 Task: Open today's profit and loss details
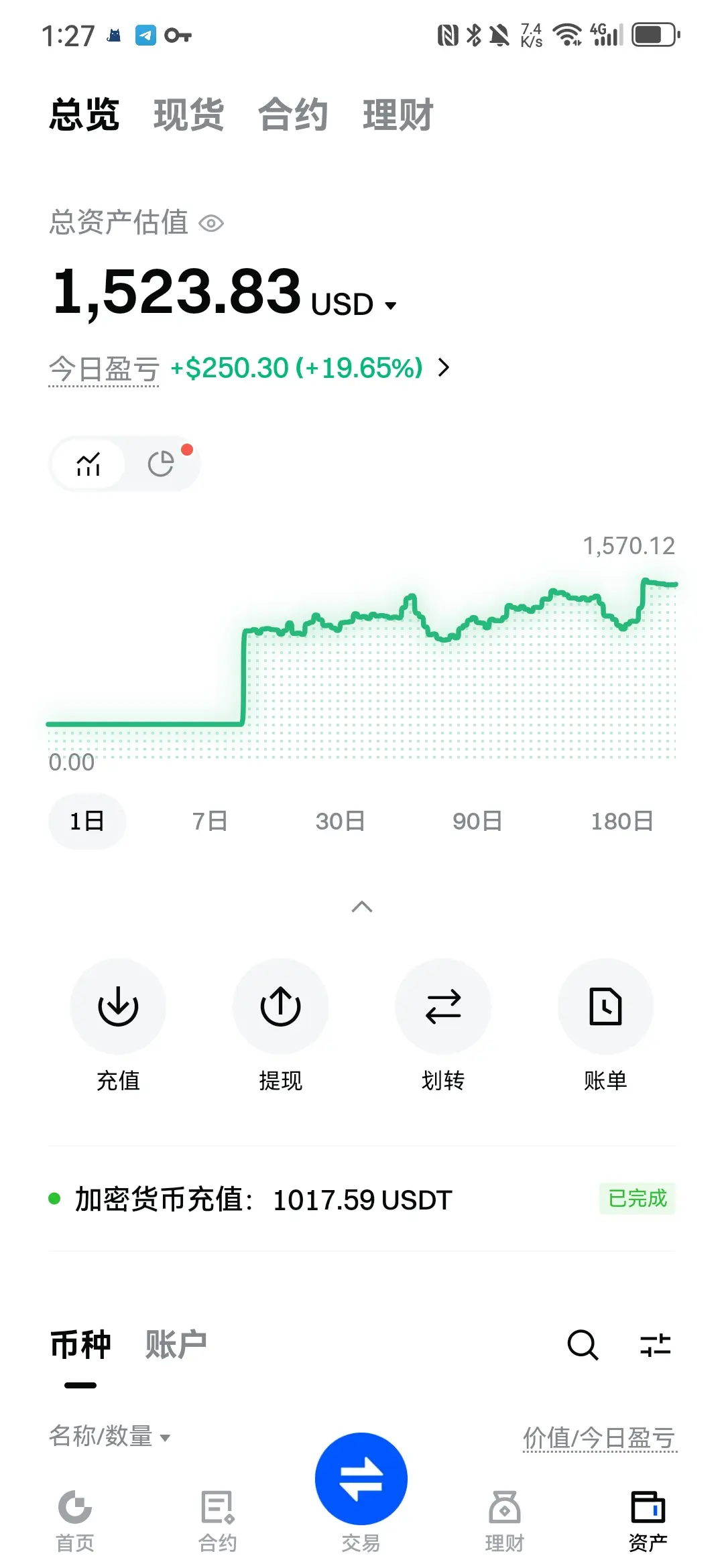(x=443, y=367)
